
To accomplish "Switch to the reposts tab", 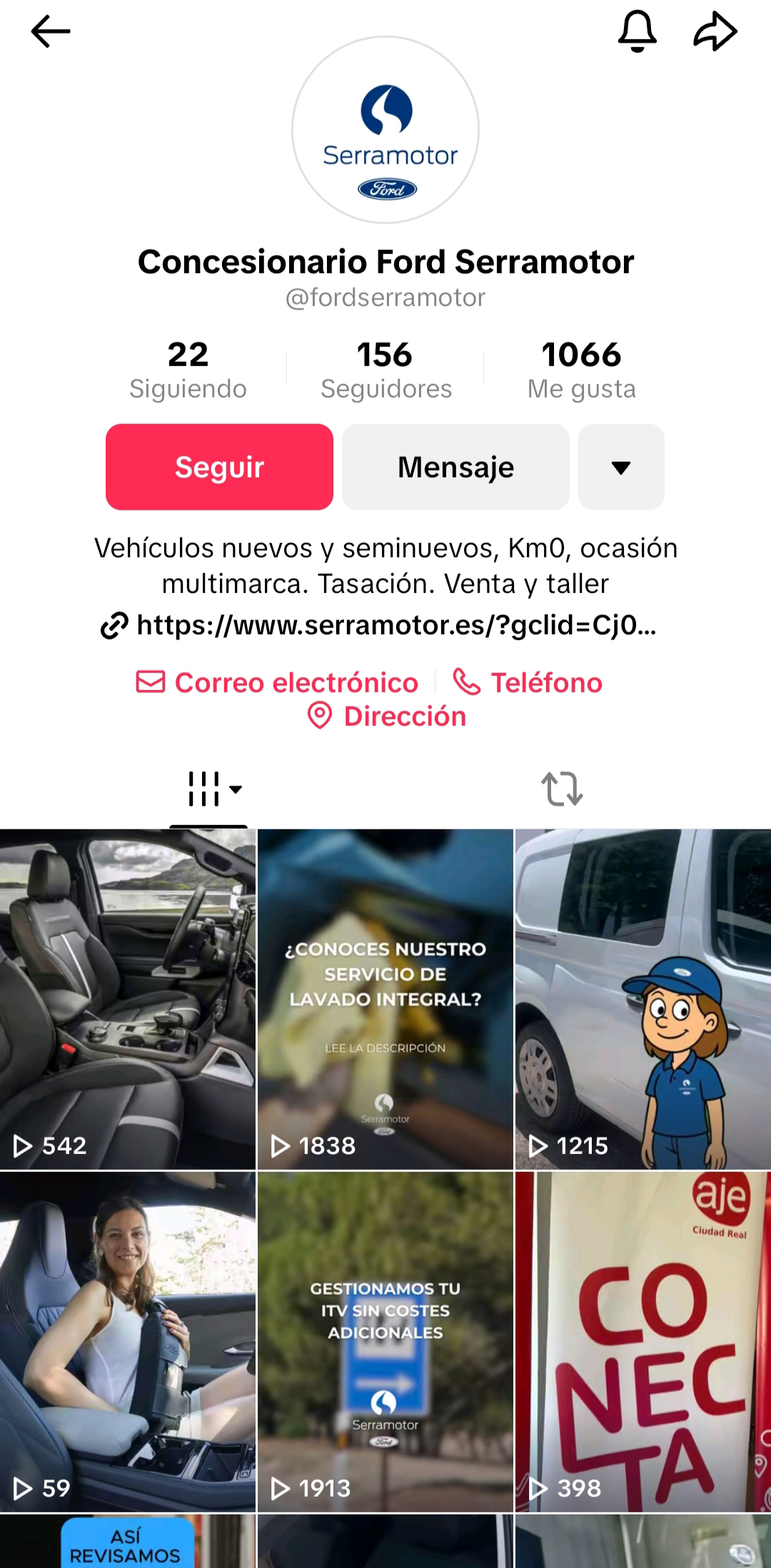I will (x=562, y=789).
